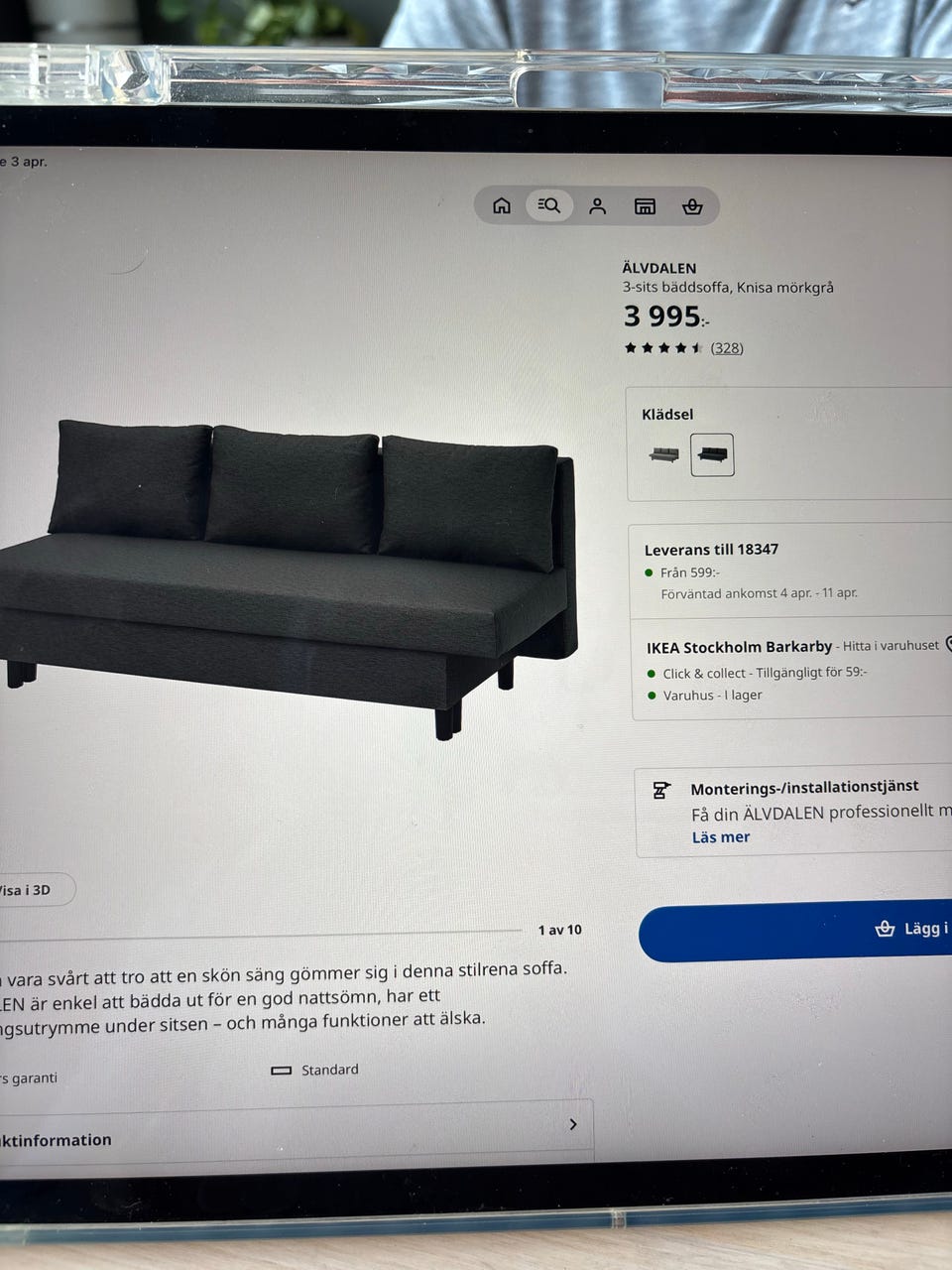This screenshot has width=952, height=1270.
Task: Select the search icon in top navigation
Action: pyautogui.click(x=549, y=205)
